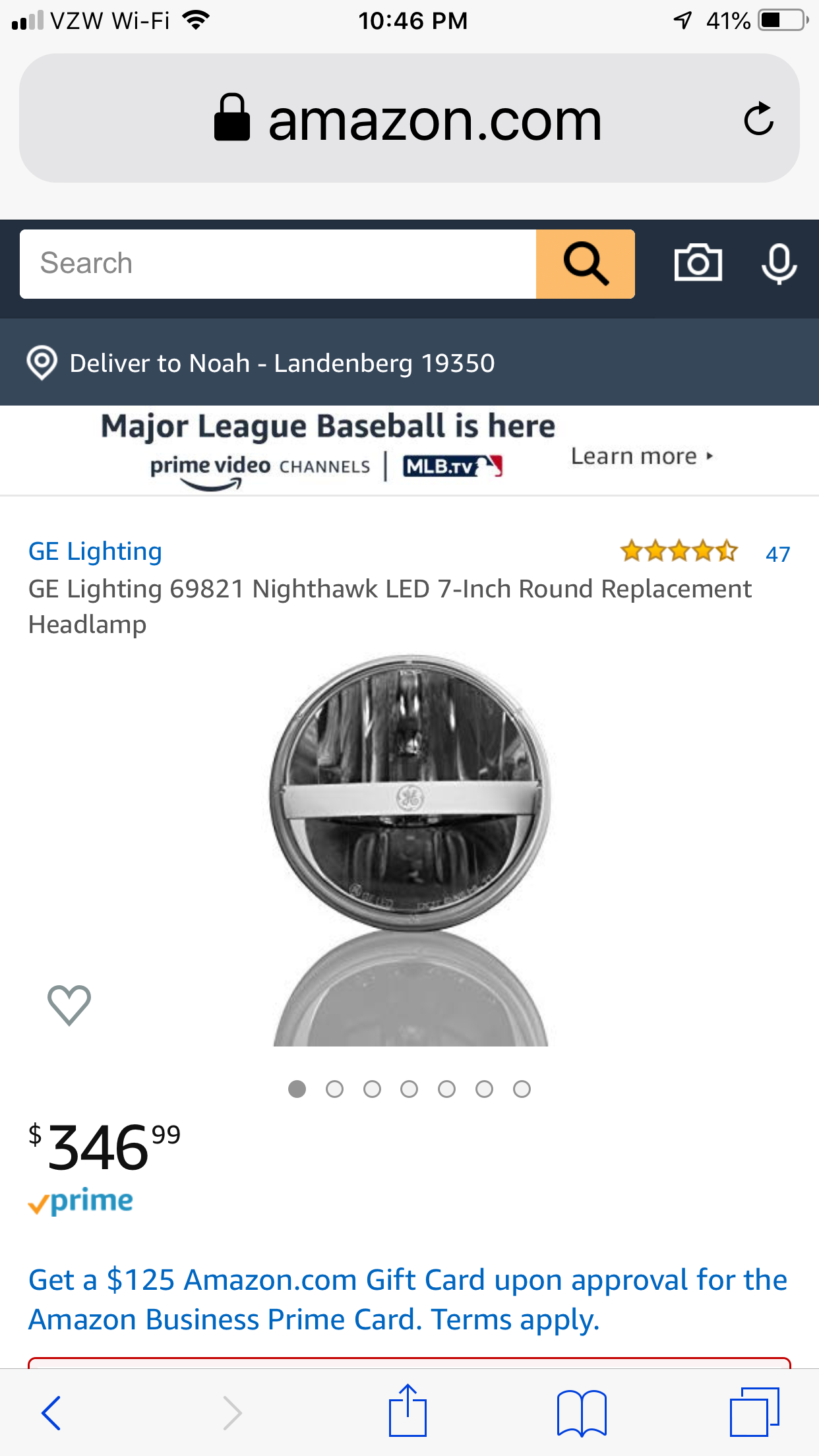Tap the Amazon search field
This screenshot has height=1456, width=819.
coord(277,264)
